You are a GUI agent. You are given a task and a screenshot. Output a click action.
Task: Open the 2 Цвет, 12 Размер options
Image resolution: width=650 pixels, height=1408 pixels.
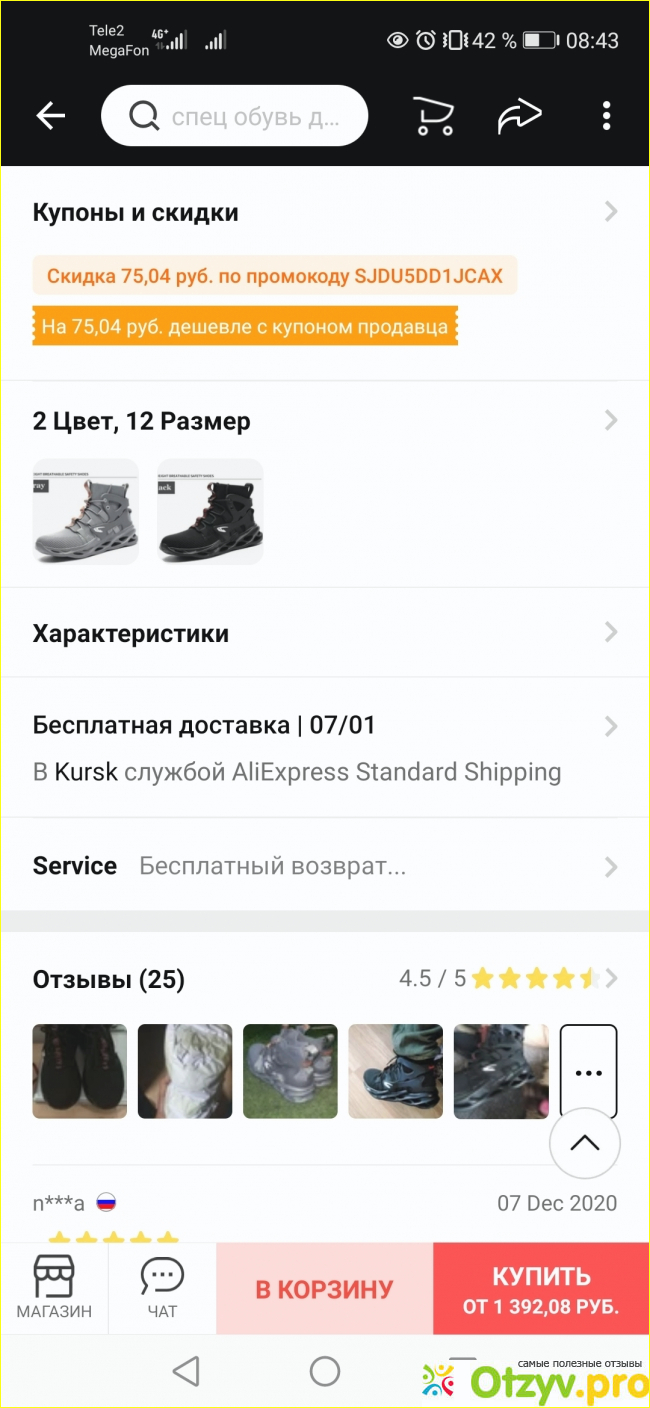(325, 421)
